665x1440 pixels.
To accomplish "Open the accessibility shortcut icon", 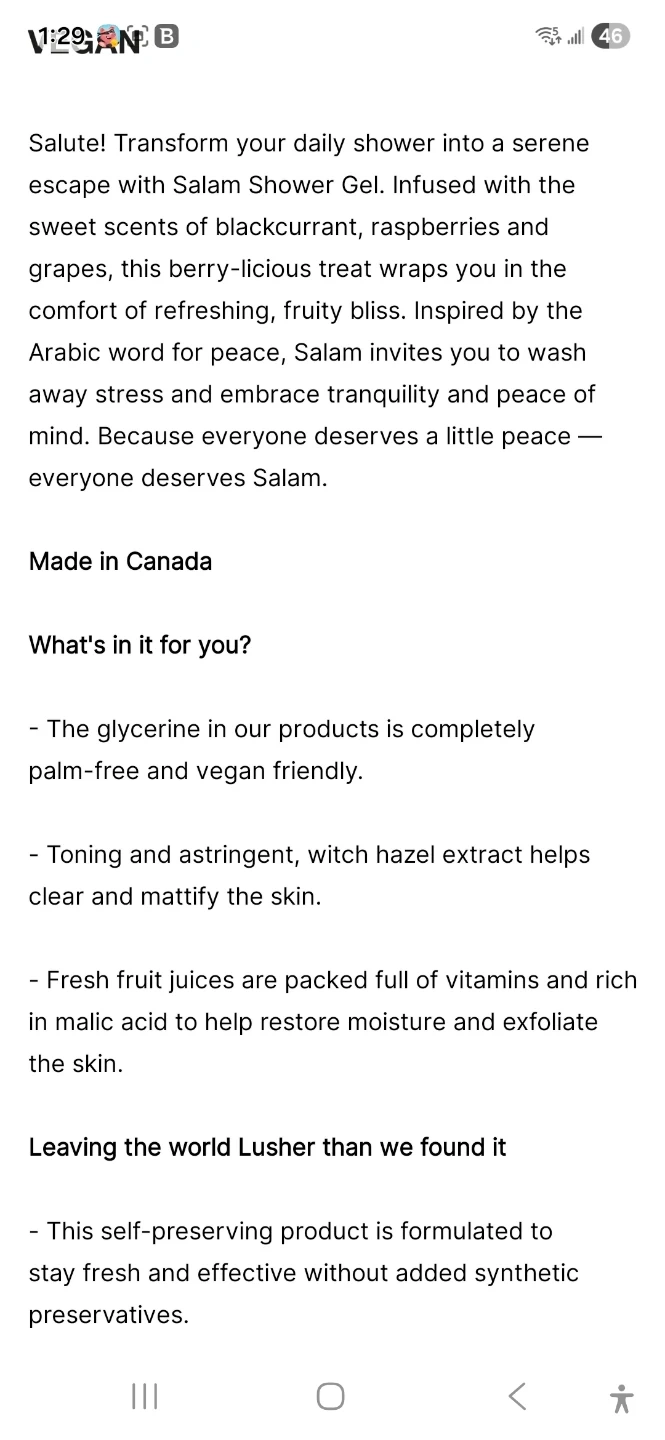I will pos(621,1398).
